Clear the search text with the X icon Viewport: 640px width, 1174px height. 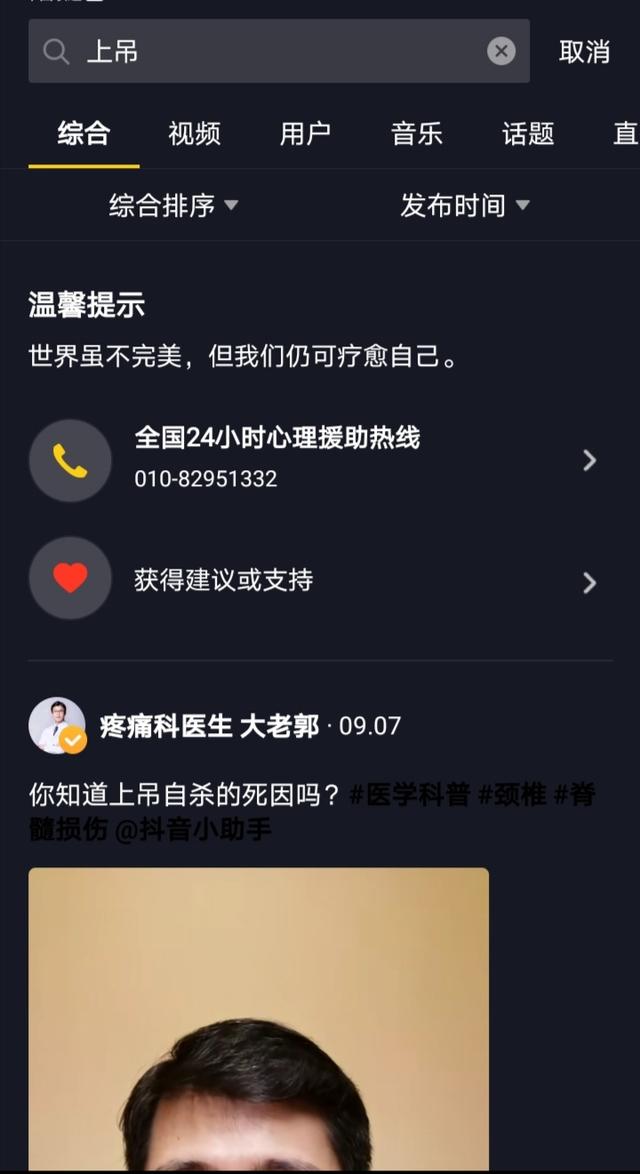[501, 51]
